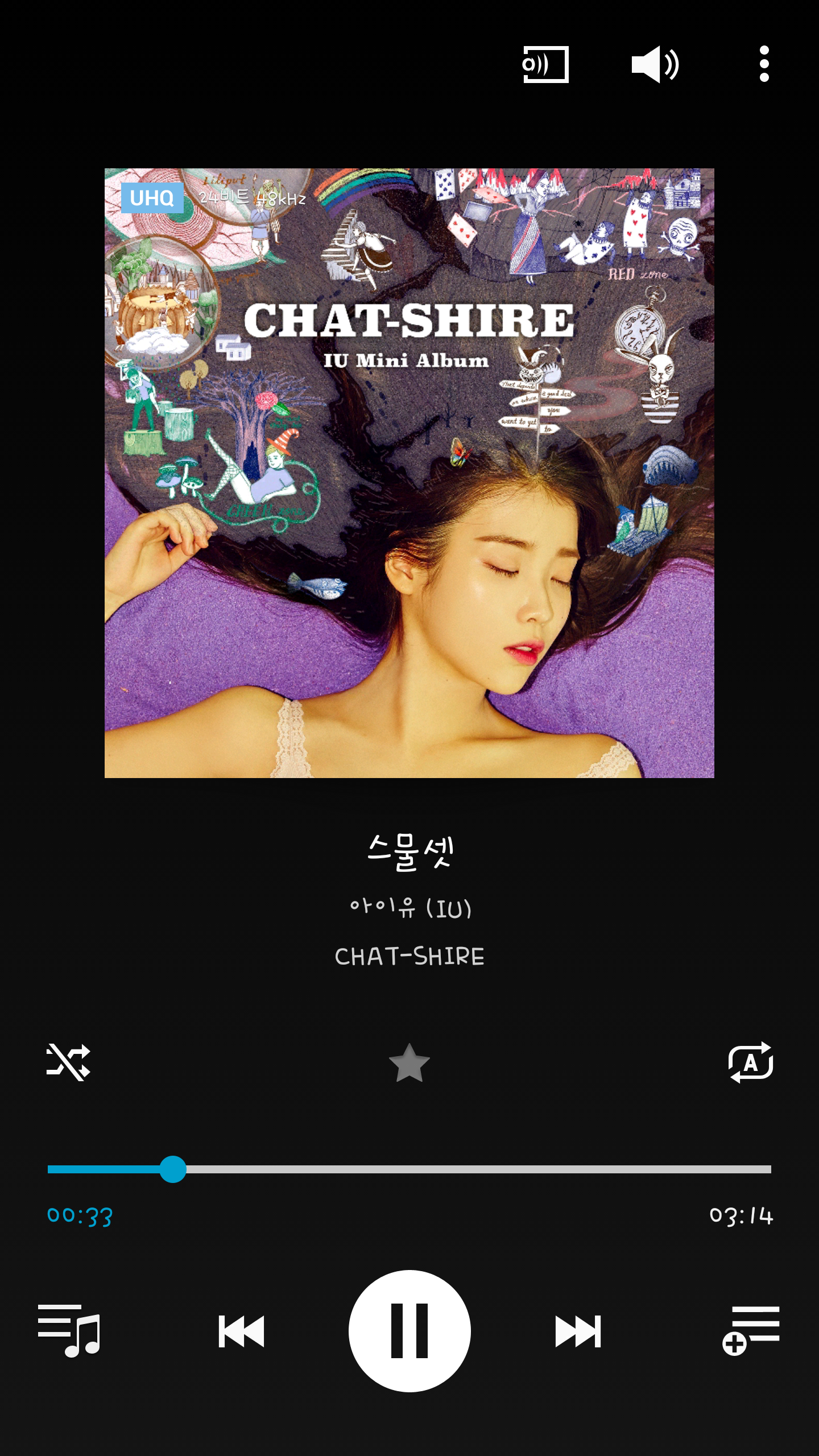The height and width of the screenshot is (1456, 819).
Task: Toggle shuffle playback
Action: coord(68,1062)
